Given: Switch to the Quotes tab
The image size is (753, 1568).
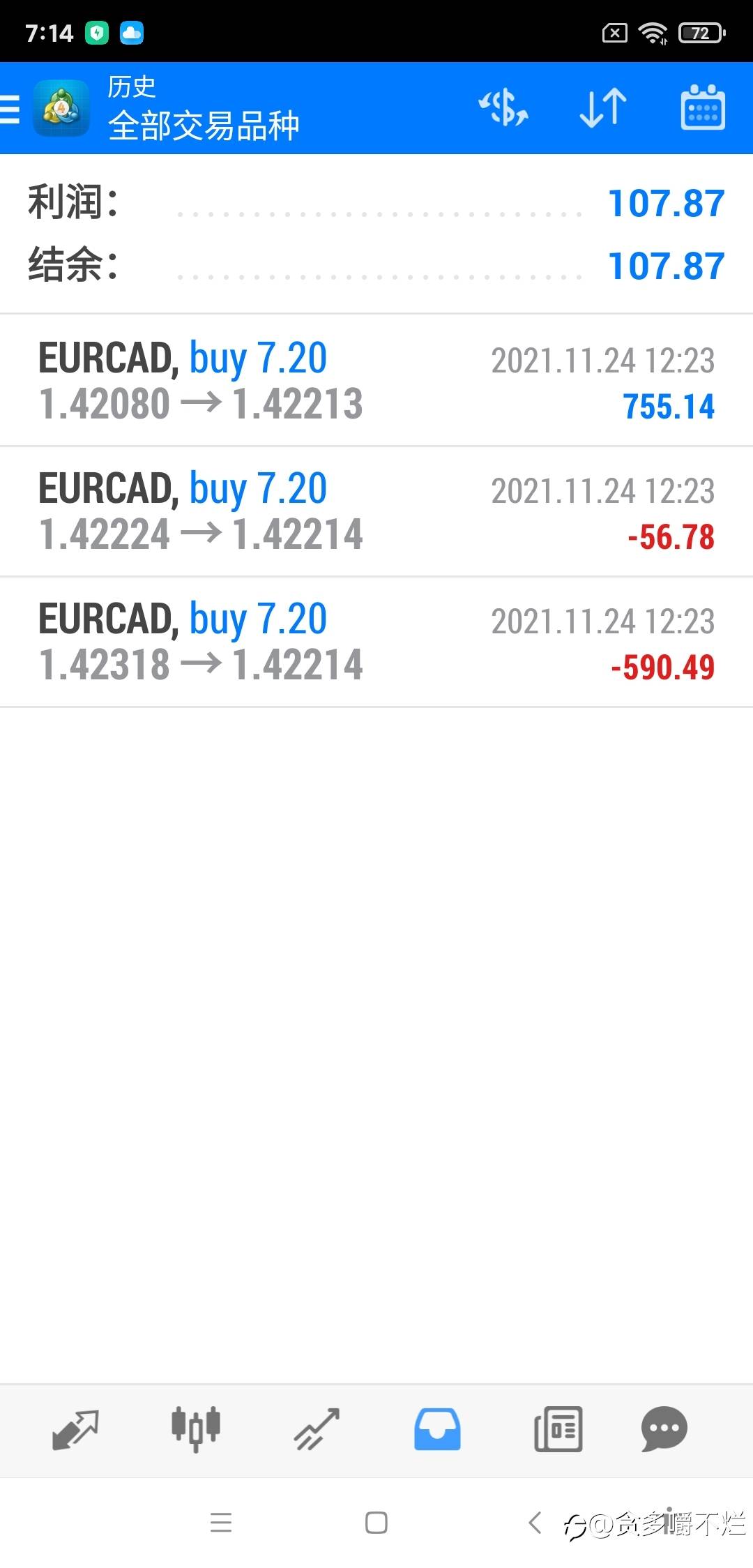Looking at the screenshot, I should pyautogui.click(x=75, y=1430).
